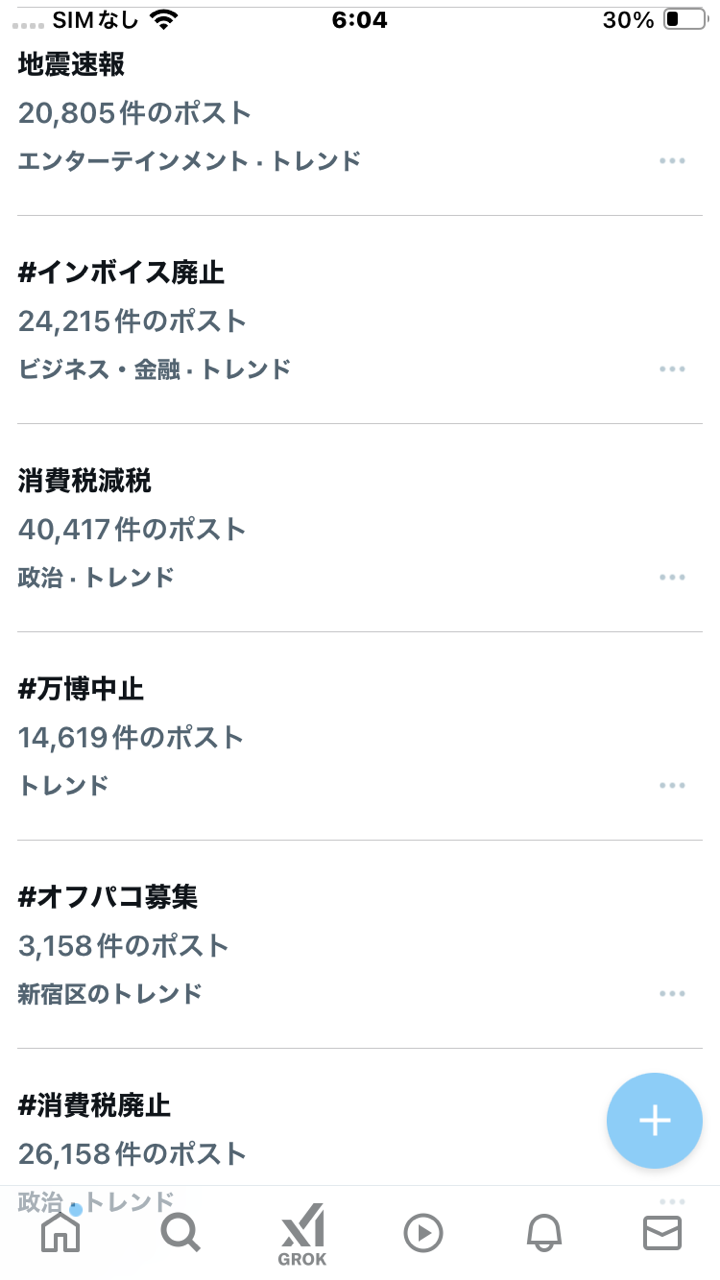This screenshot has height=1280, width=720.
Task: Open the #インボイス廃止 trend
Action: pyautogui.click(x=122, y=272)
